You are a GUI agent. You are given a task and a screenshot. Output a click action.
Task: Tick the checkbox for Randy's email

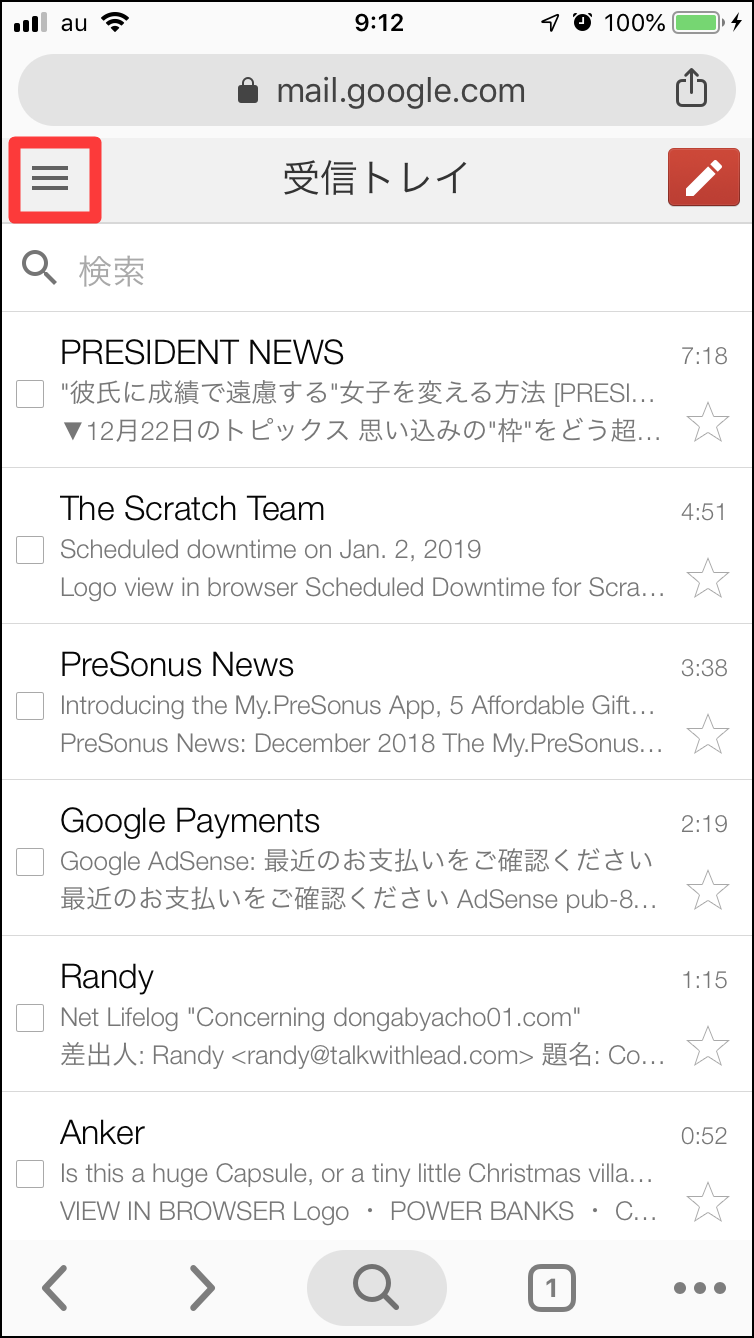(x=30, y=1018)
